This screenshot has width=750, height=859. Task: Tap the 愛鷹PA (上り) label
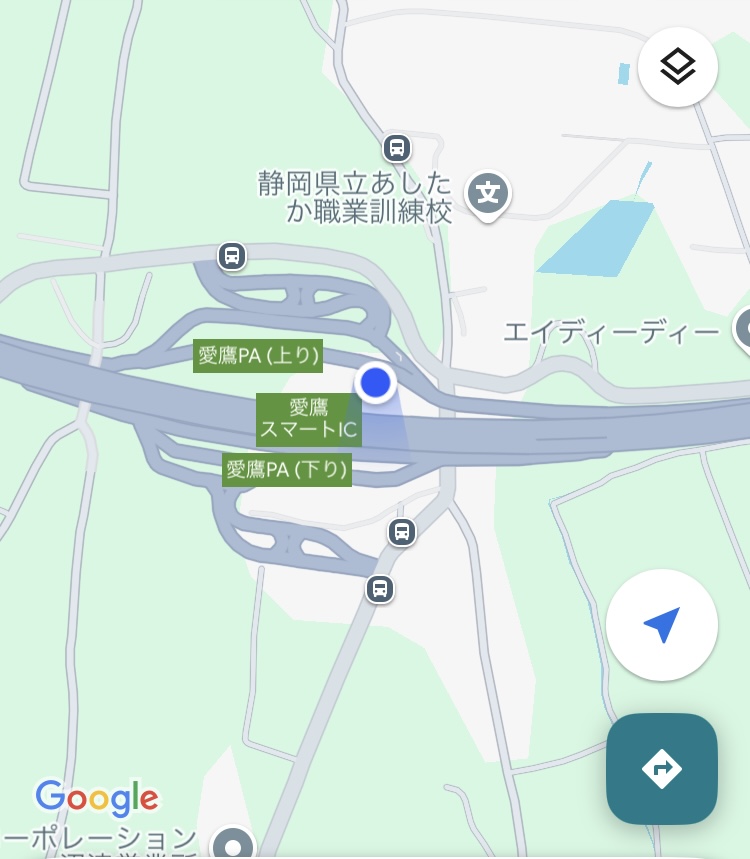(258, 355)
